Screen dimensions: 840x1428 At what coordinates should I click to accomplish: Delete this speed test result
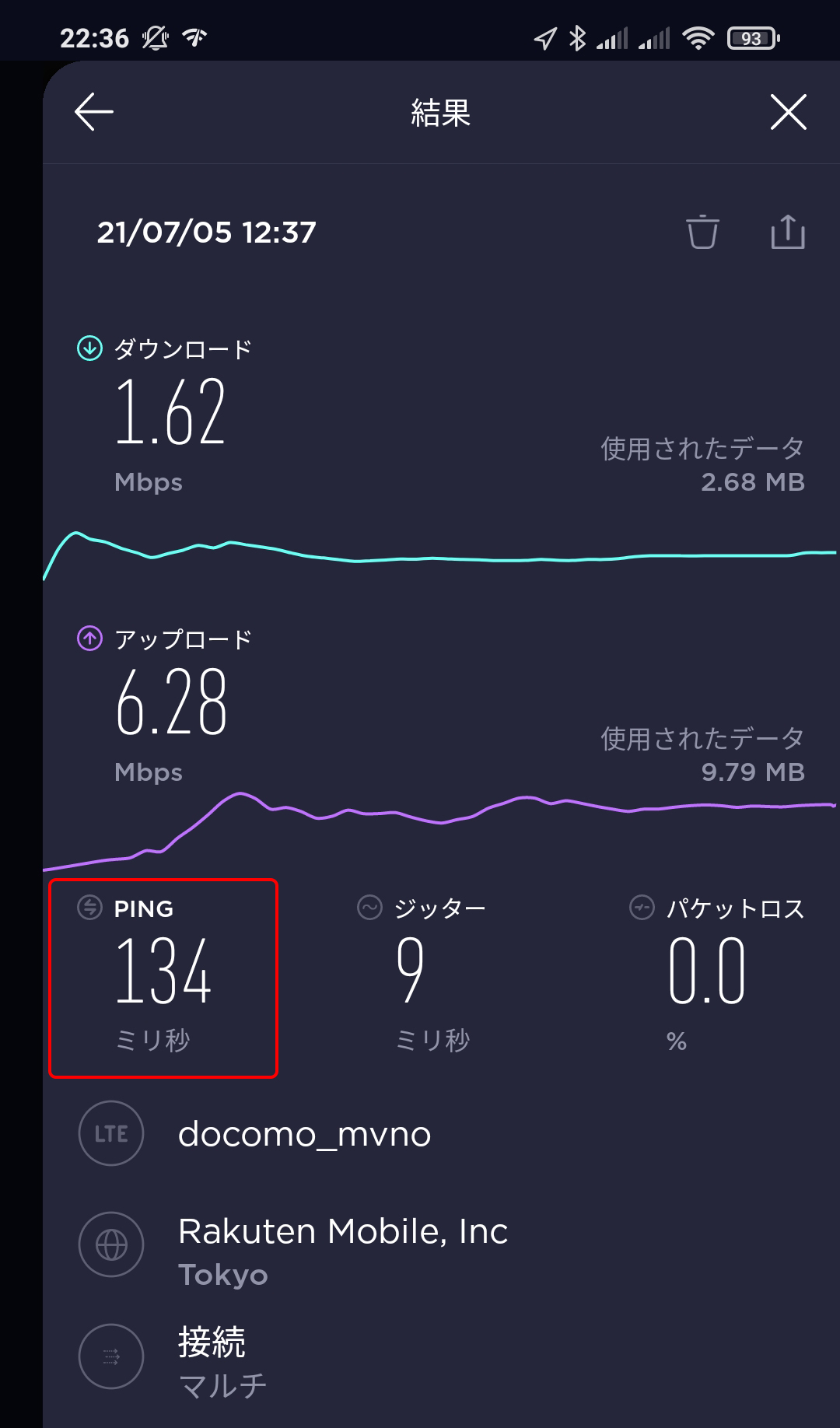pyautogui.click(x=702, y=232)
